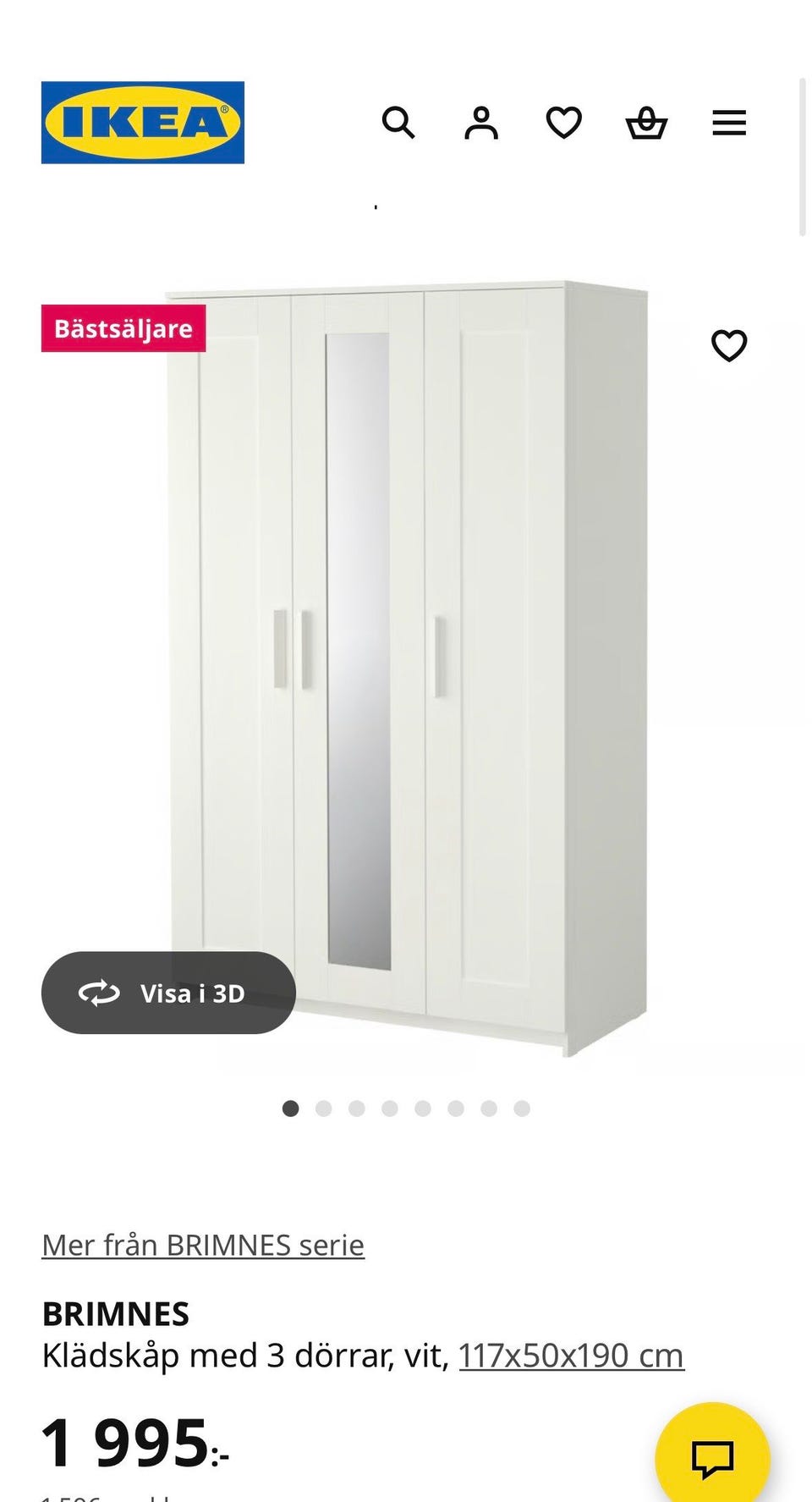Open the user account profile icon
Screen dimensions: 812x1502
[x=481, y=124]
